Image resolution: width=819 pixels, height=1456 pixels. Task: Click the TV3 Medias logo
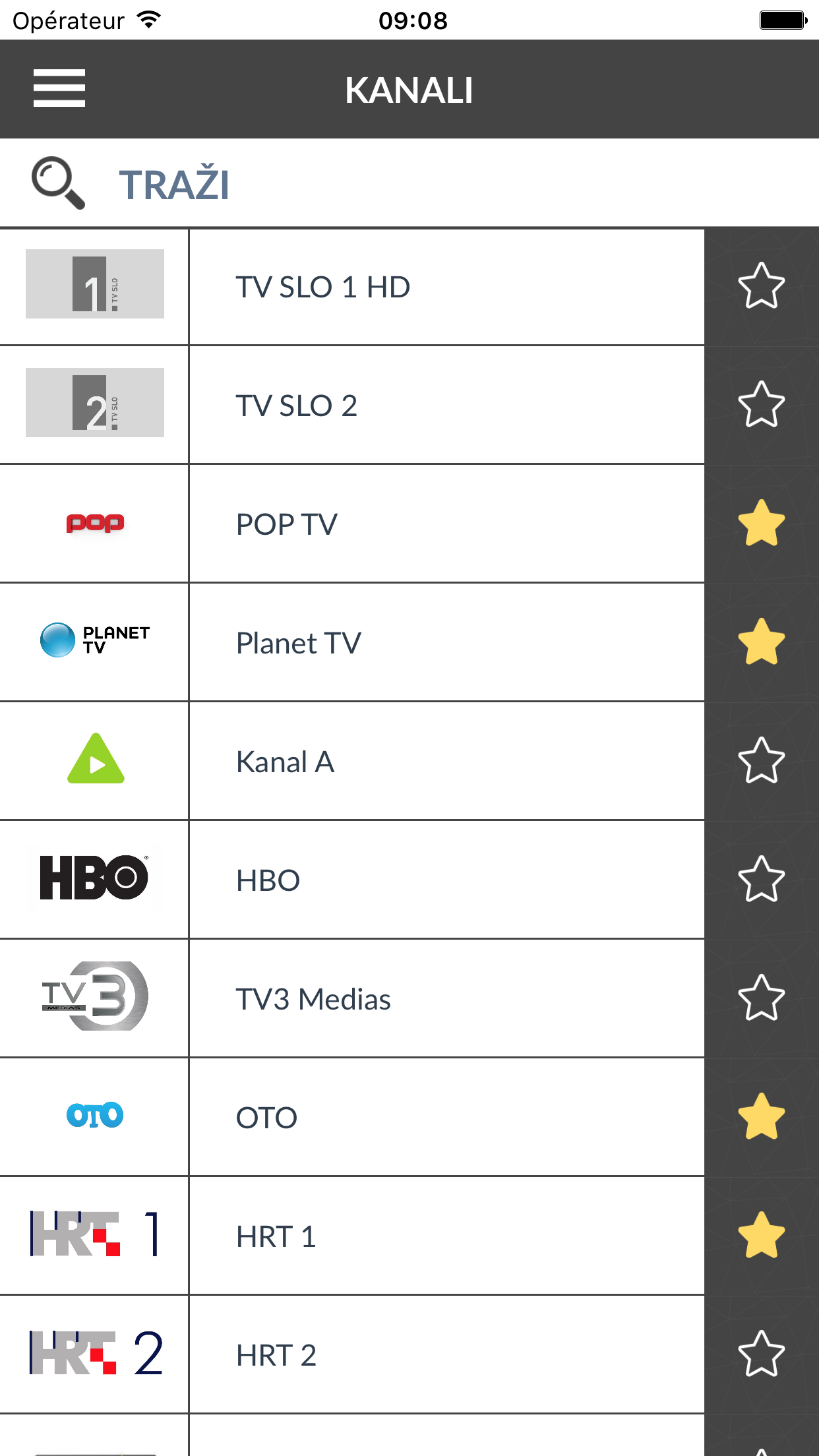click(94, 997)
